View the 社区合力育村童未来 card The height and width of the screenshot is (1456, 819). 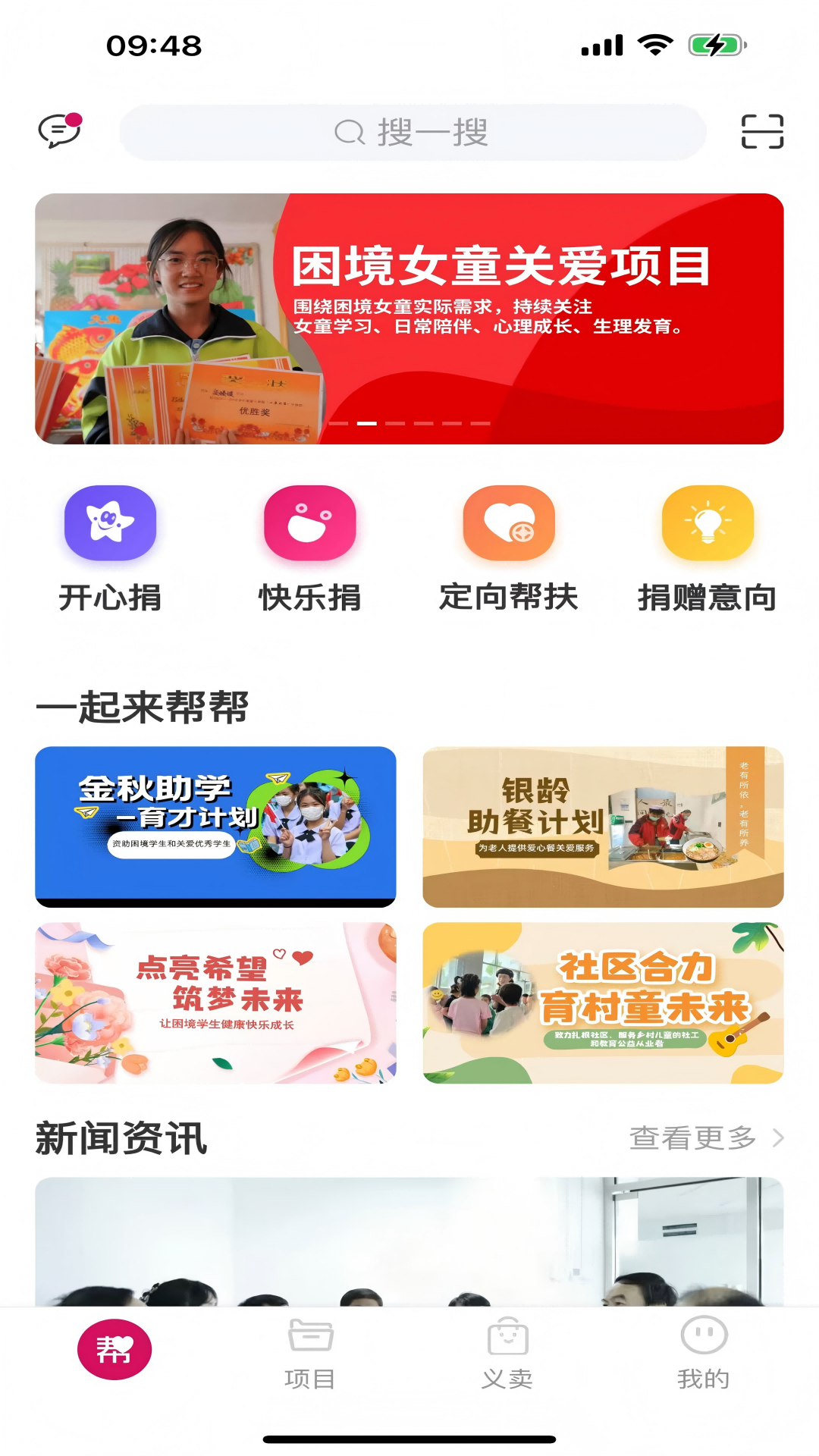603,1003
